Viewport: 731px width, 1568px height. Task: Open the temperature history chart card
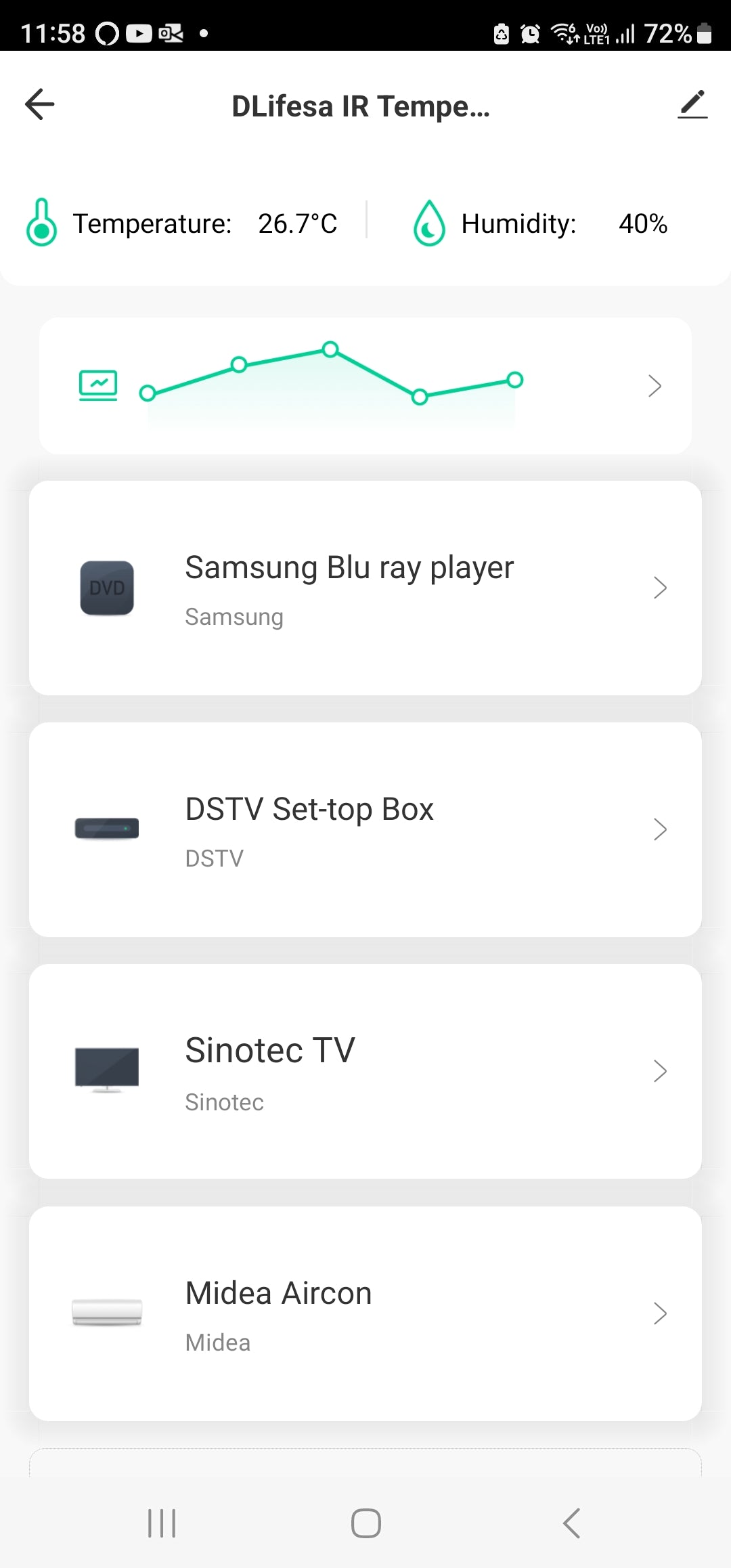point(365,386)
